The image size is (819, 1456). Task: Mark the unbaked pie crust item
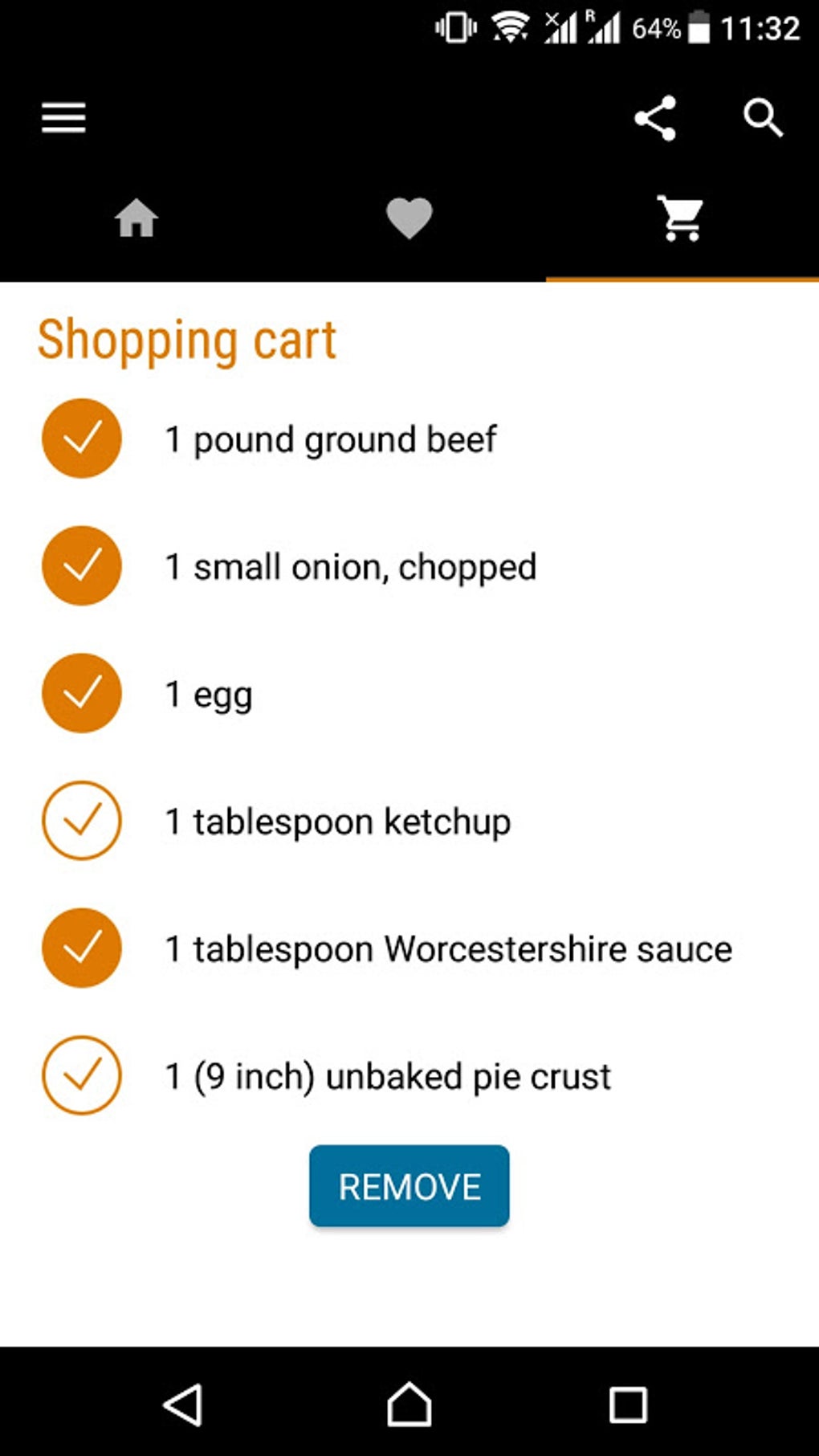[x=82, y=1075]
